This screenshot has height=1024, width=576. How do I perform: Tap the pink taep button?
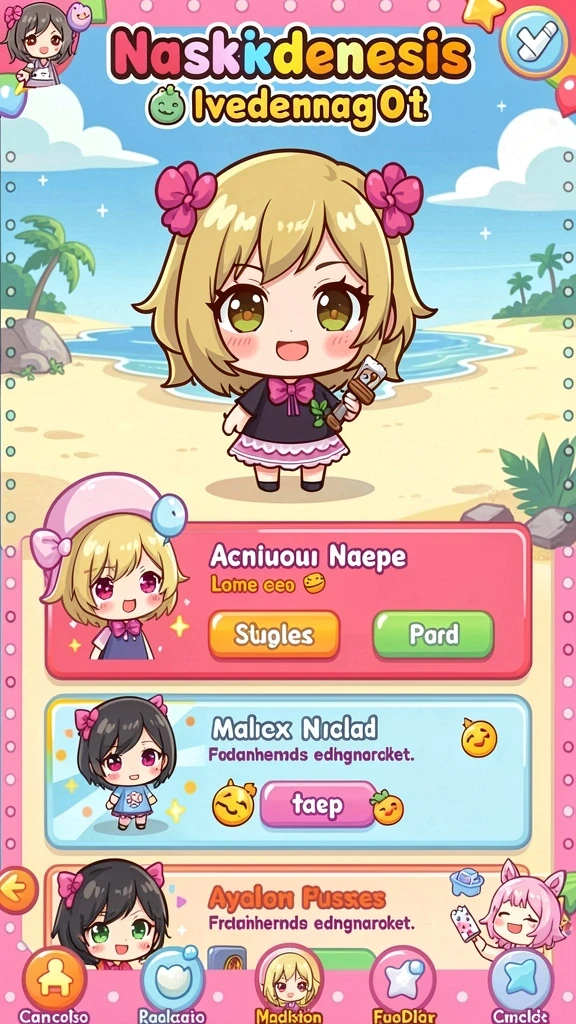click(317, 806)
